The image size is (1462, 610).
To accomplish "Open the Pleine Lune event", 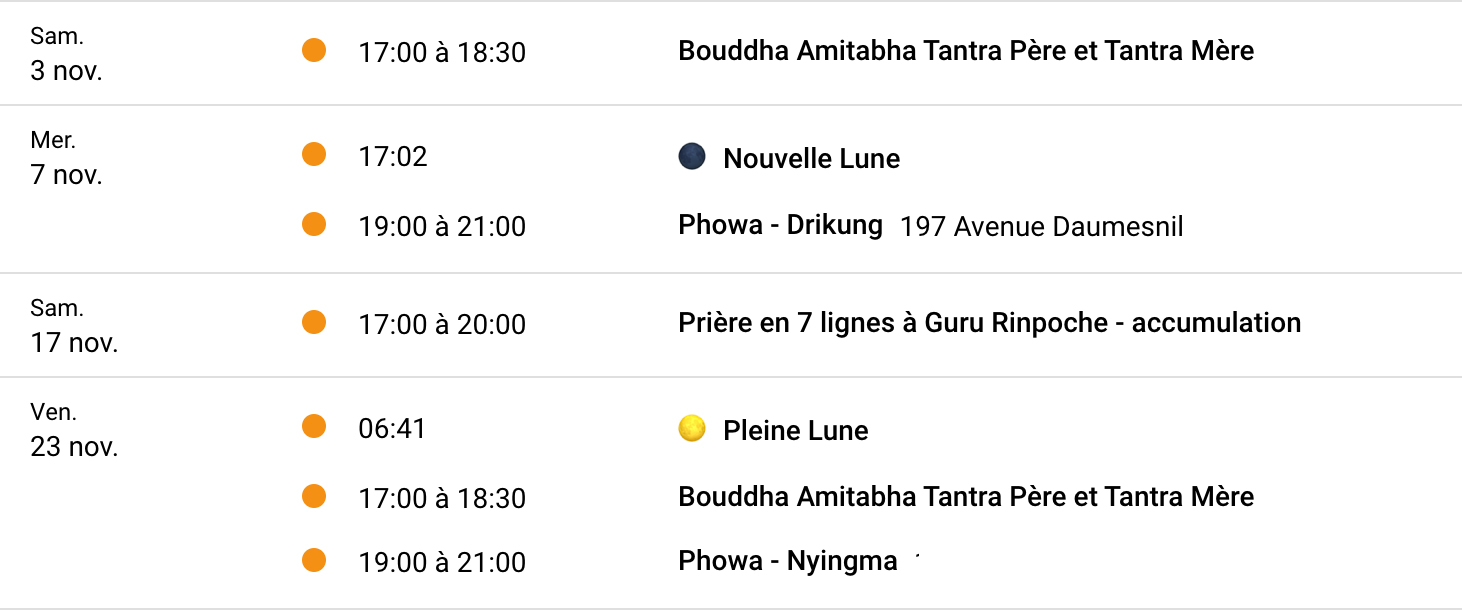I will (795, 431).
